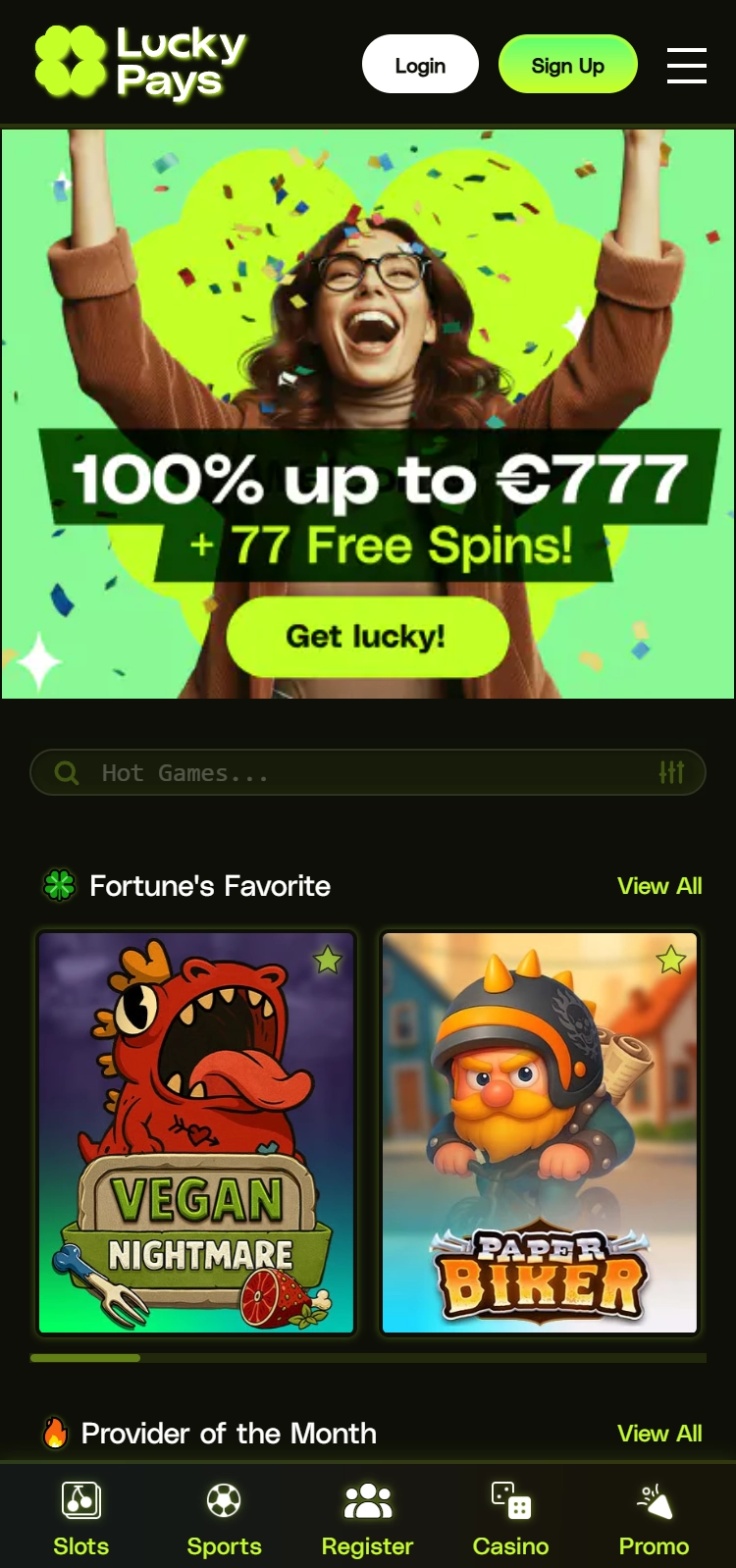Open the Vegan Nightmare game
Image resolution: width=736 pixels, height=1568 pixels.
click(196, 1132)
